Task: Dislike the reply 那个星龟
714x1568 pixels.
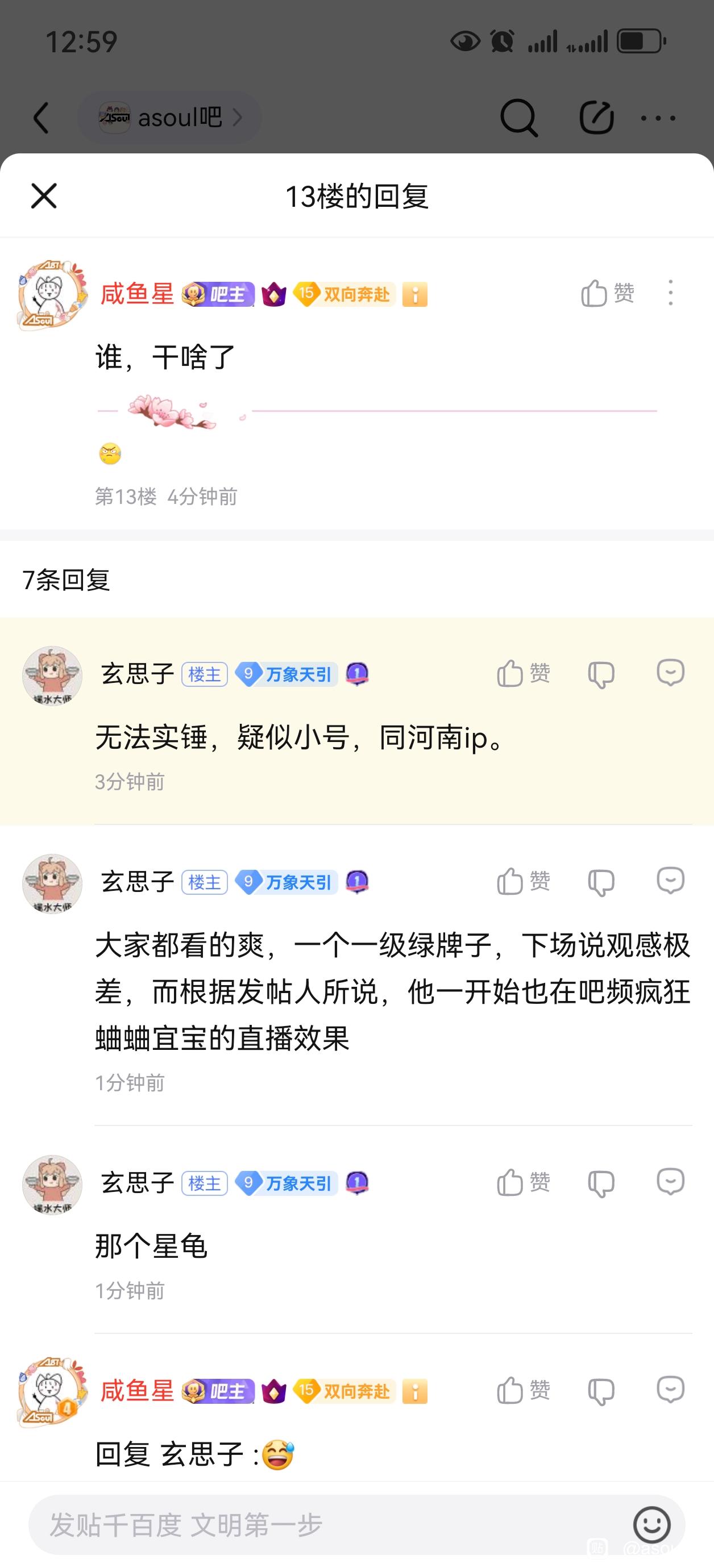Action: 601,1183
